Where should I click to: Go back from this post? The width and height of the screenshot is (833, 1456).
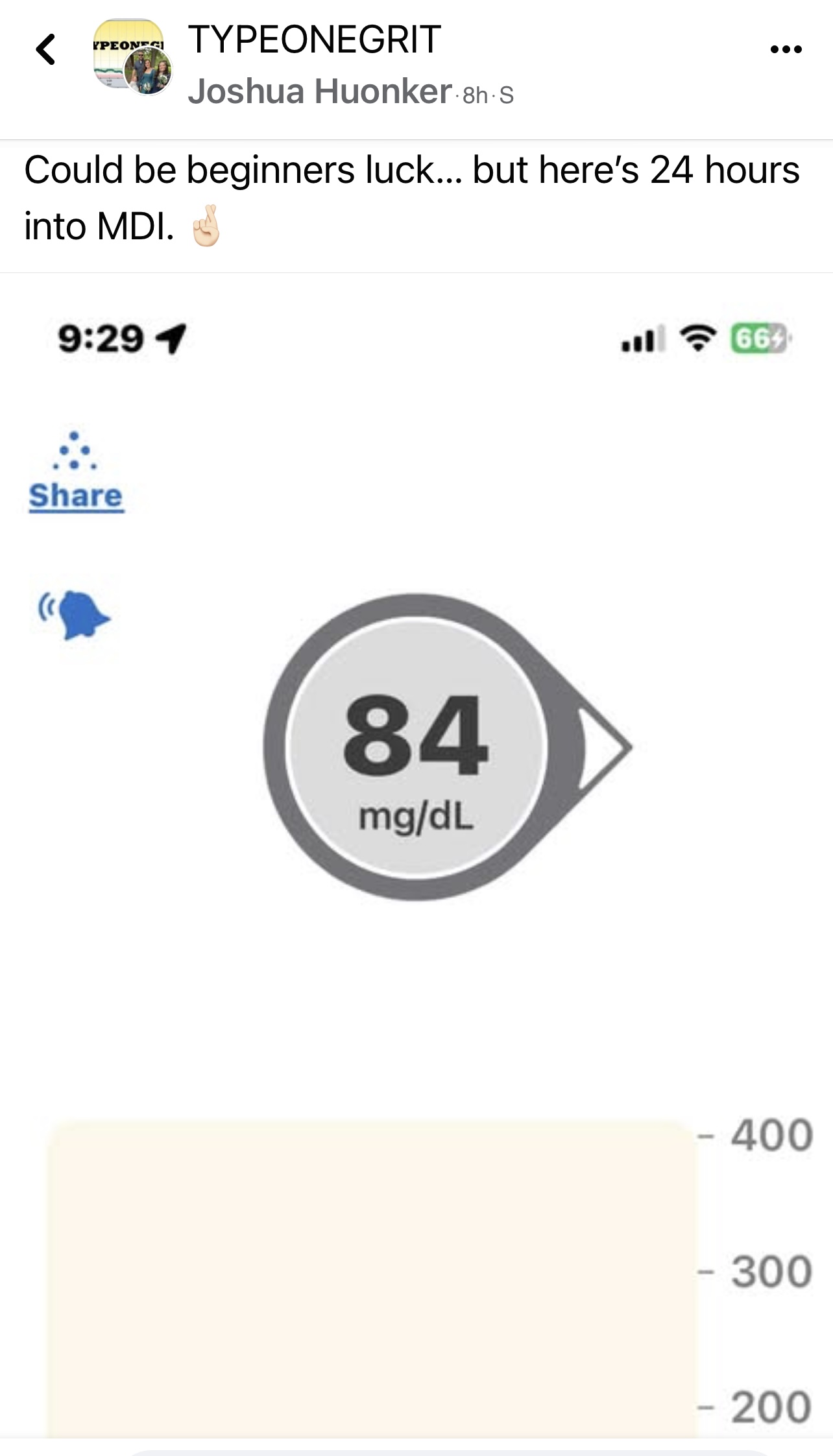coord(46,50)
